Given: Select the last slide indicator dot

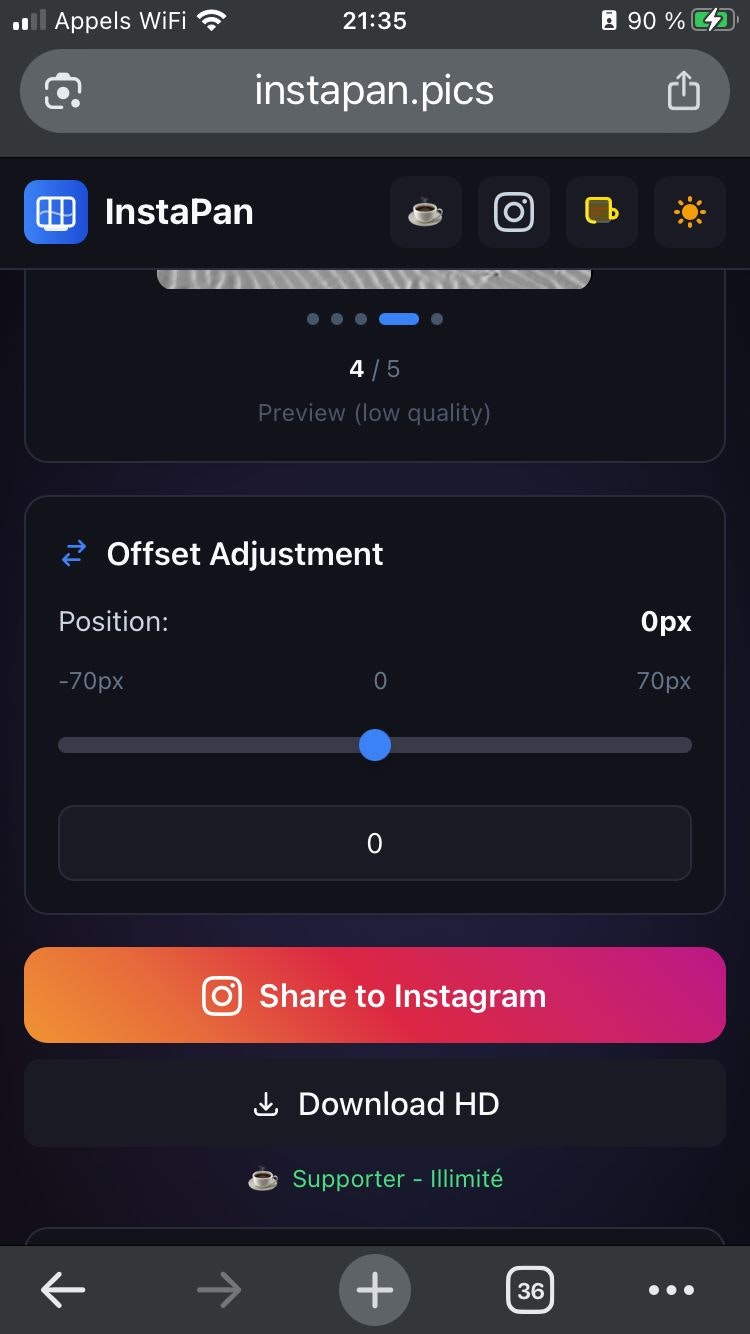Looking at the screenshot, I should 436,319.
